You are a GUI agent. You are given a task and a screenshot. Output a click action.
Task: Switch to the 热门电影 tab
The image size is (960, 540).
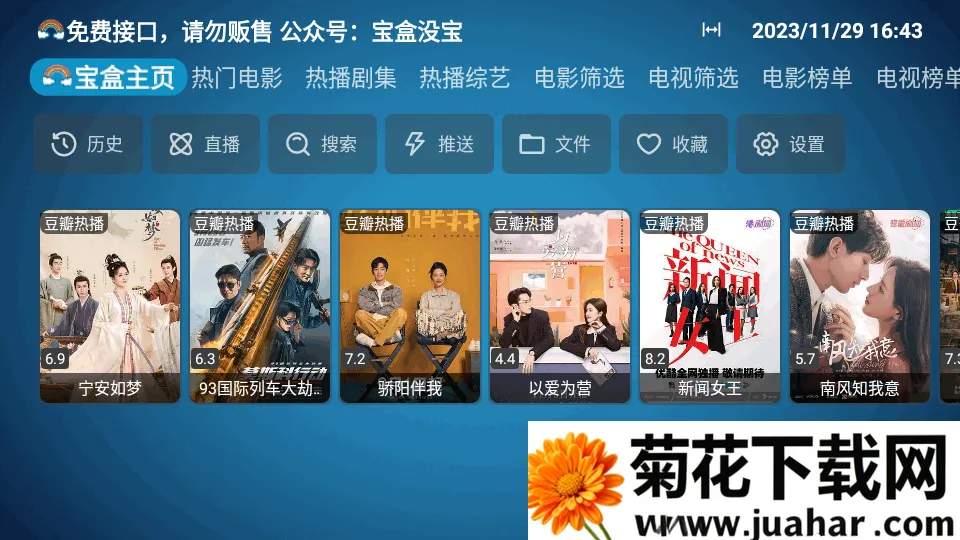237,78
